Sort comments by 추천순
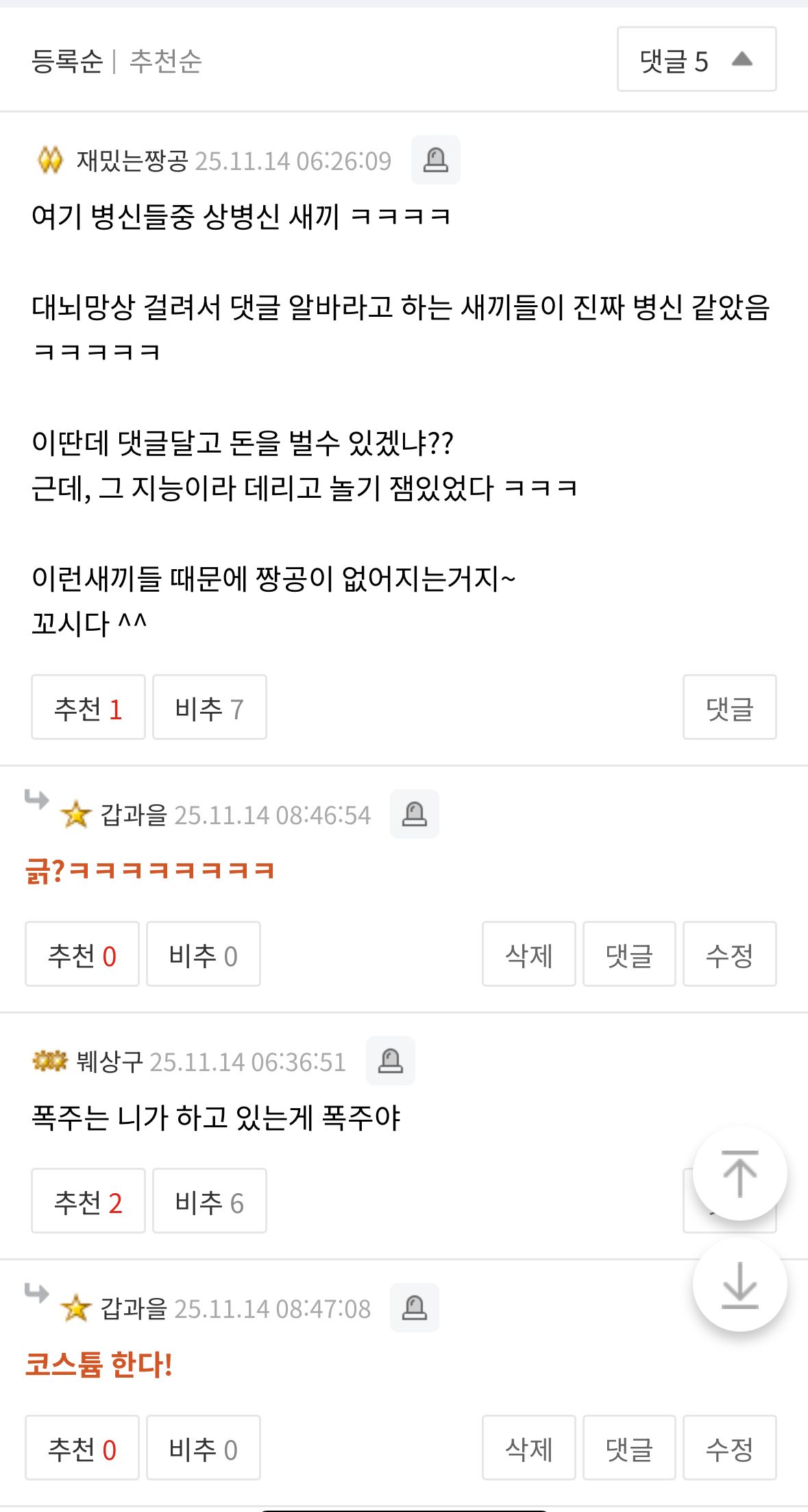 coord(165,62)
